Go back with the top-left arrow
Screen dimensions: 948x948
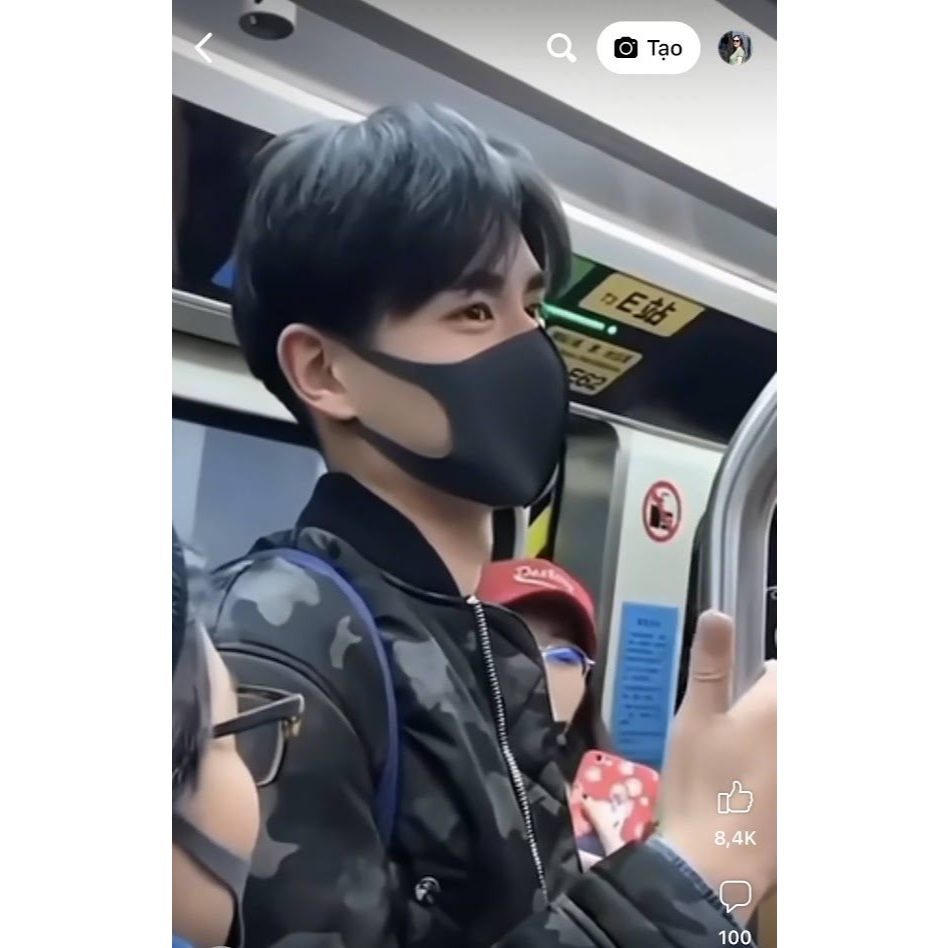(x=204, y=48)
